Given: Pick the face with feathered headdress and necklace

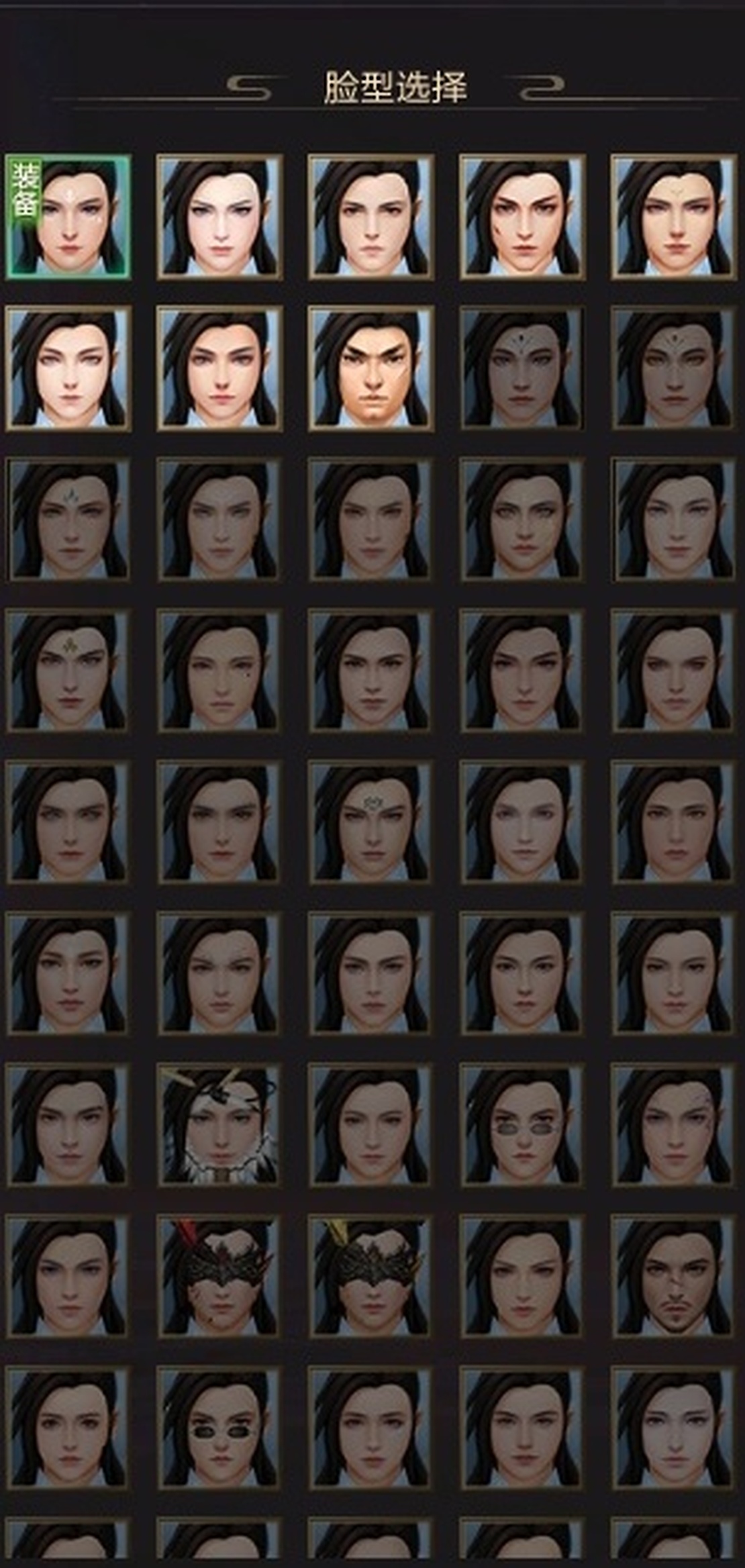Looking at the screenshot, I should (219, 1124).
